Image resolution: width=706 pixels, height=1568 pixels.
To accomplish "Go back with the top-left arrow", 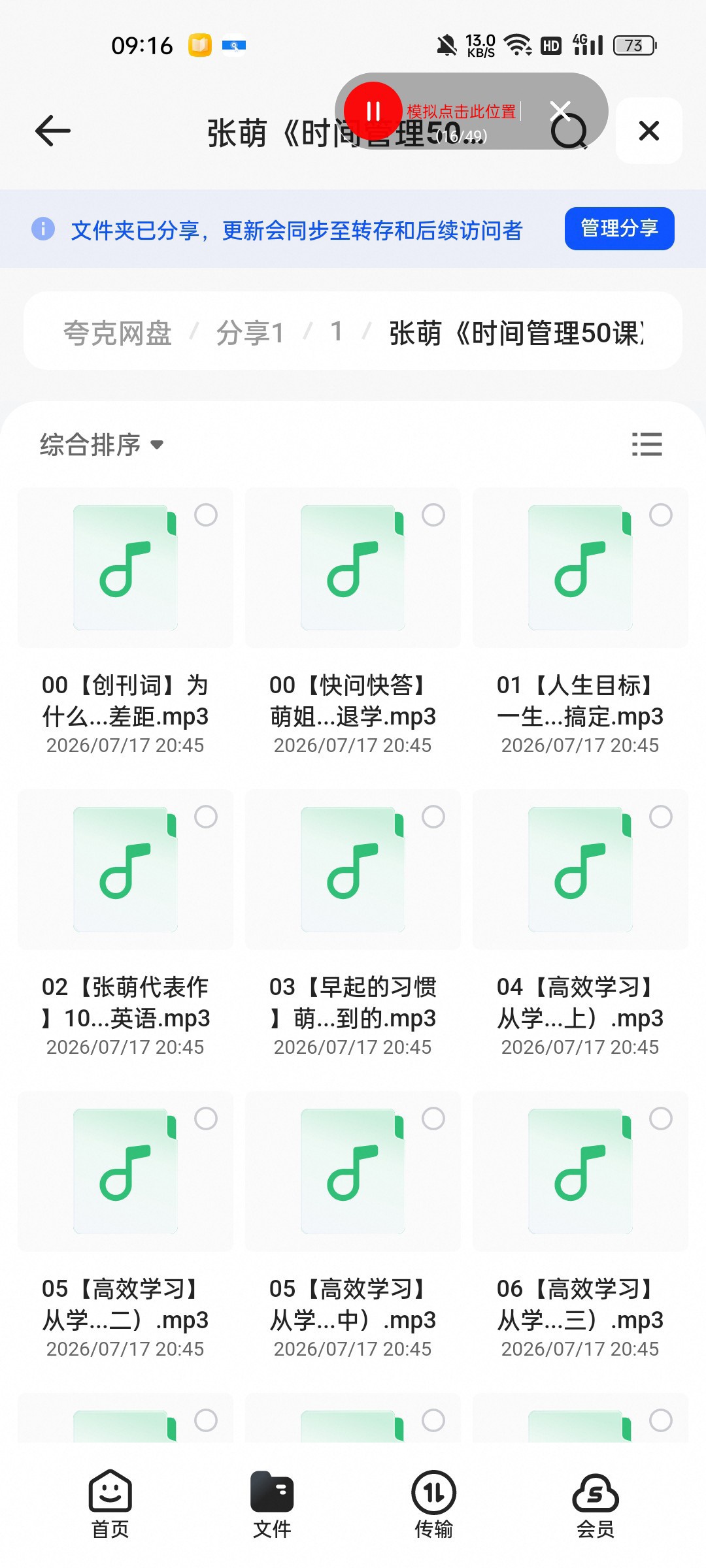I will point(52,131).
